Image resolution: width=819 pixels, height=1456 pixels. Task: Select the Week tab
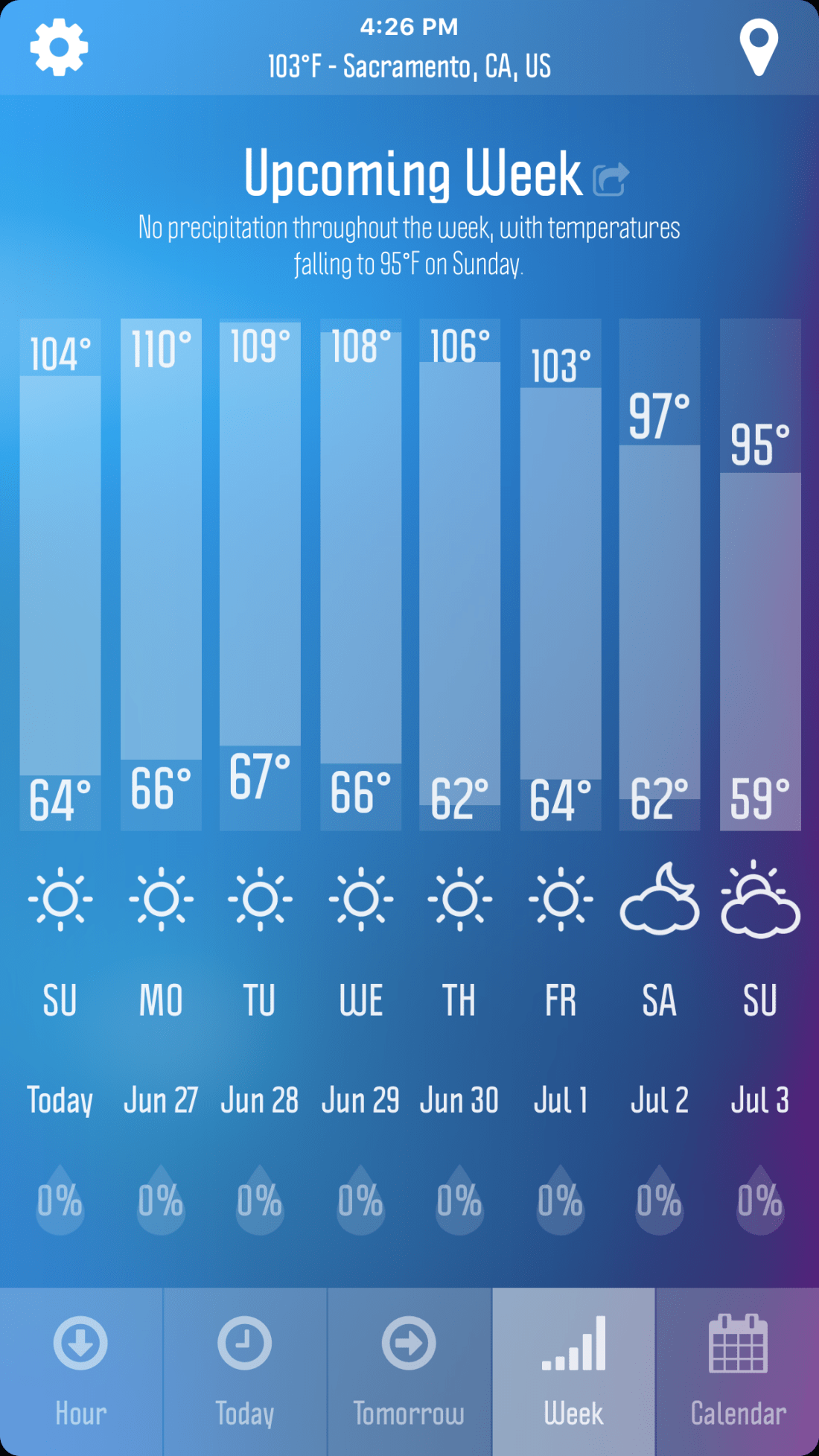[x=573, y=1371]
